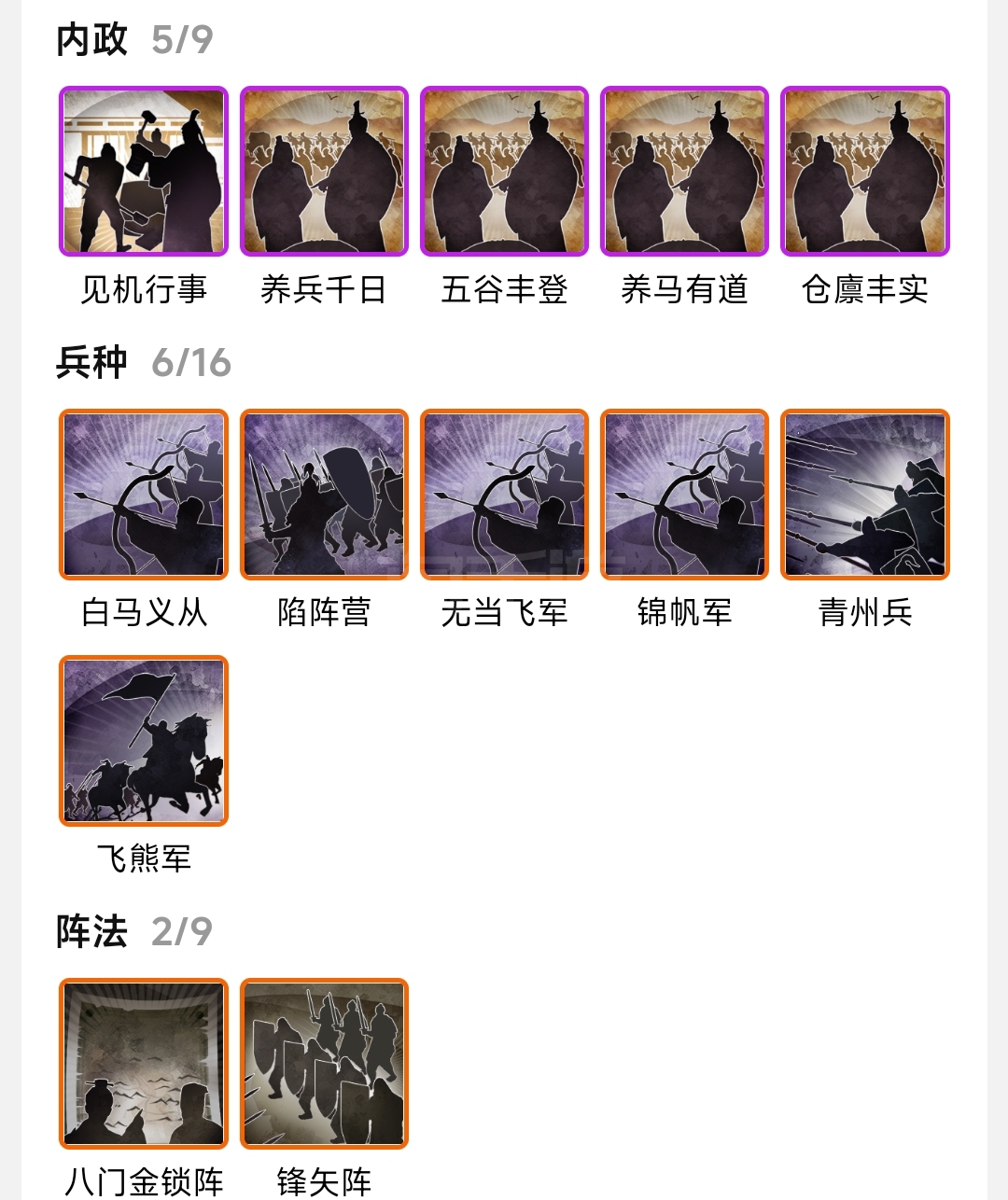Tap the 养马有道 skill icon
1008x1200 pixels.
(x=684, y=172)
